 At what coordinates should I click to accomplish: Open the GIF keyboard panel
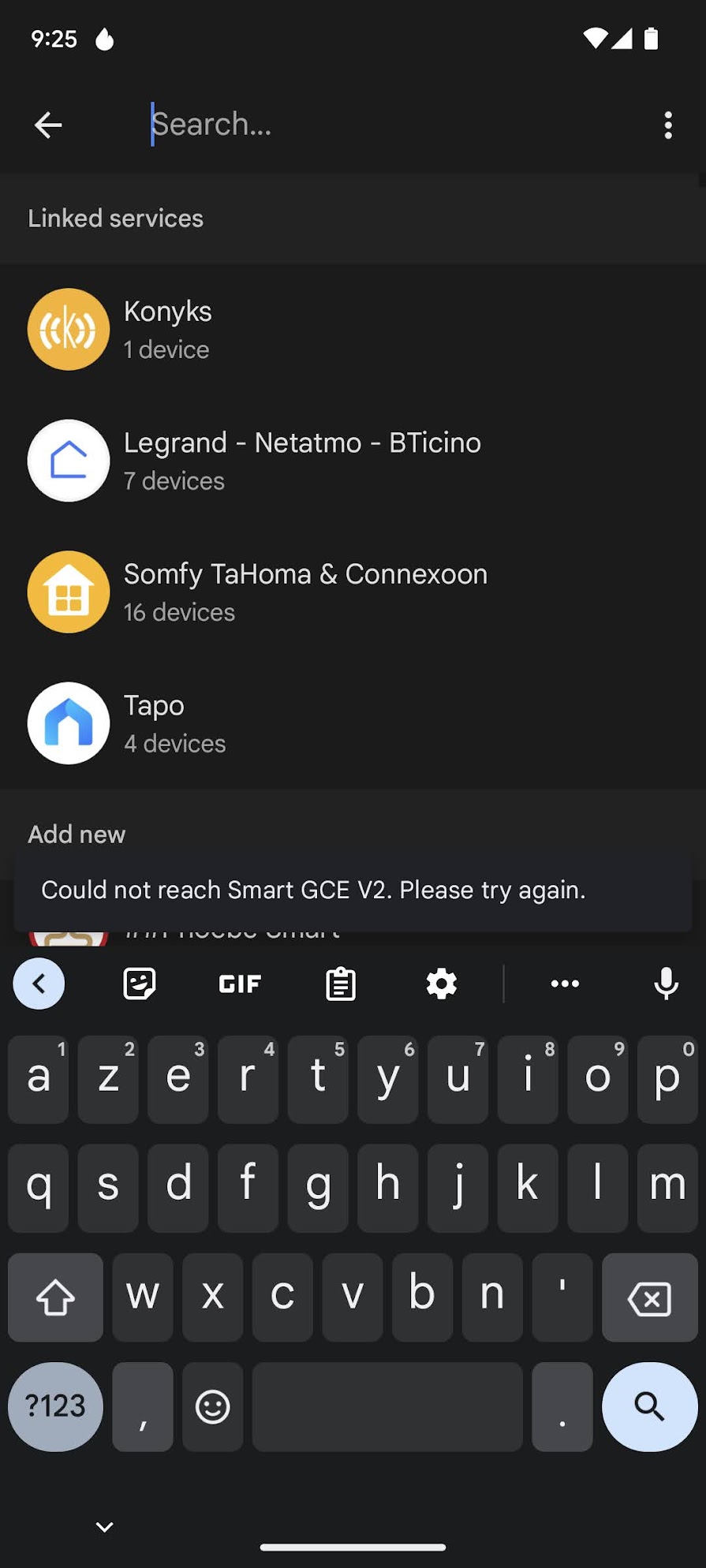tap(240, 984)
